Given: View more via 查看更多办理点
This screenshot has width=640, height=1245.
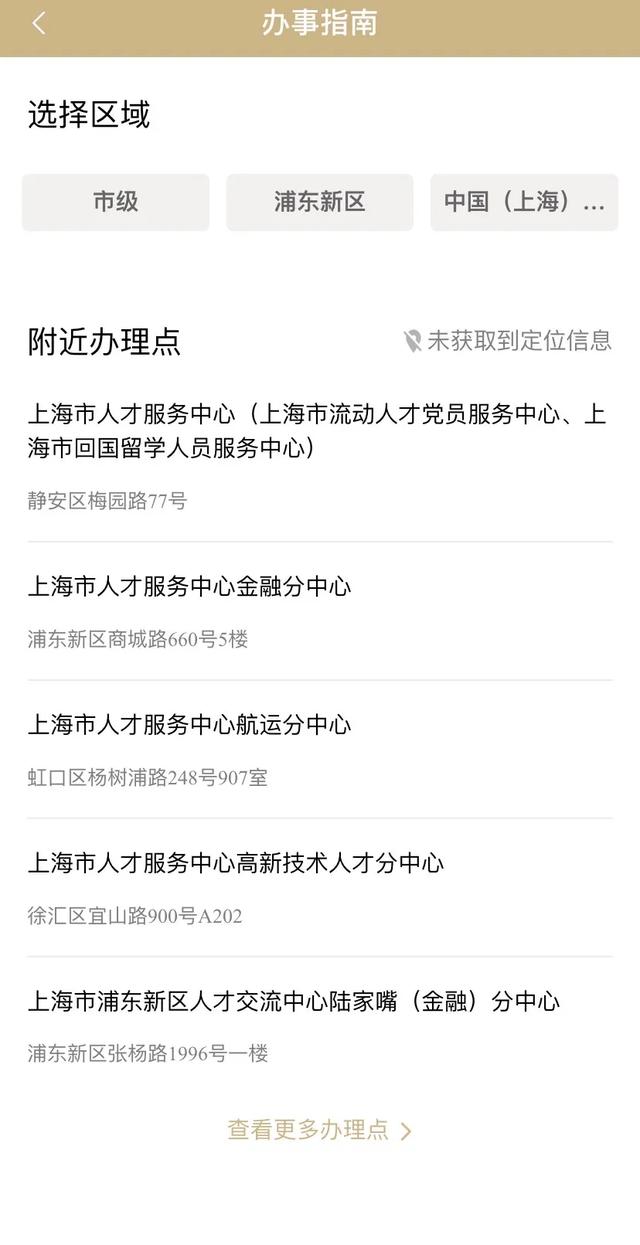Looking at the screenshot, I should pyautogui.click(x=320, y=1131).
